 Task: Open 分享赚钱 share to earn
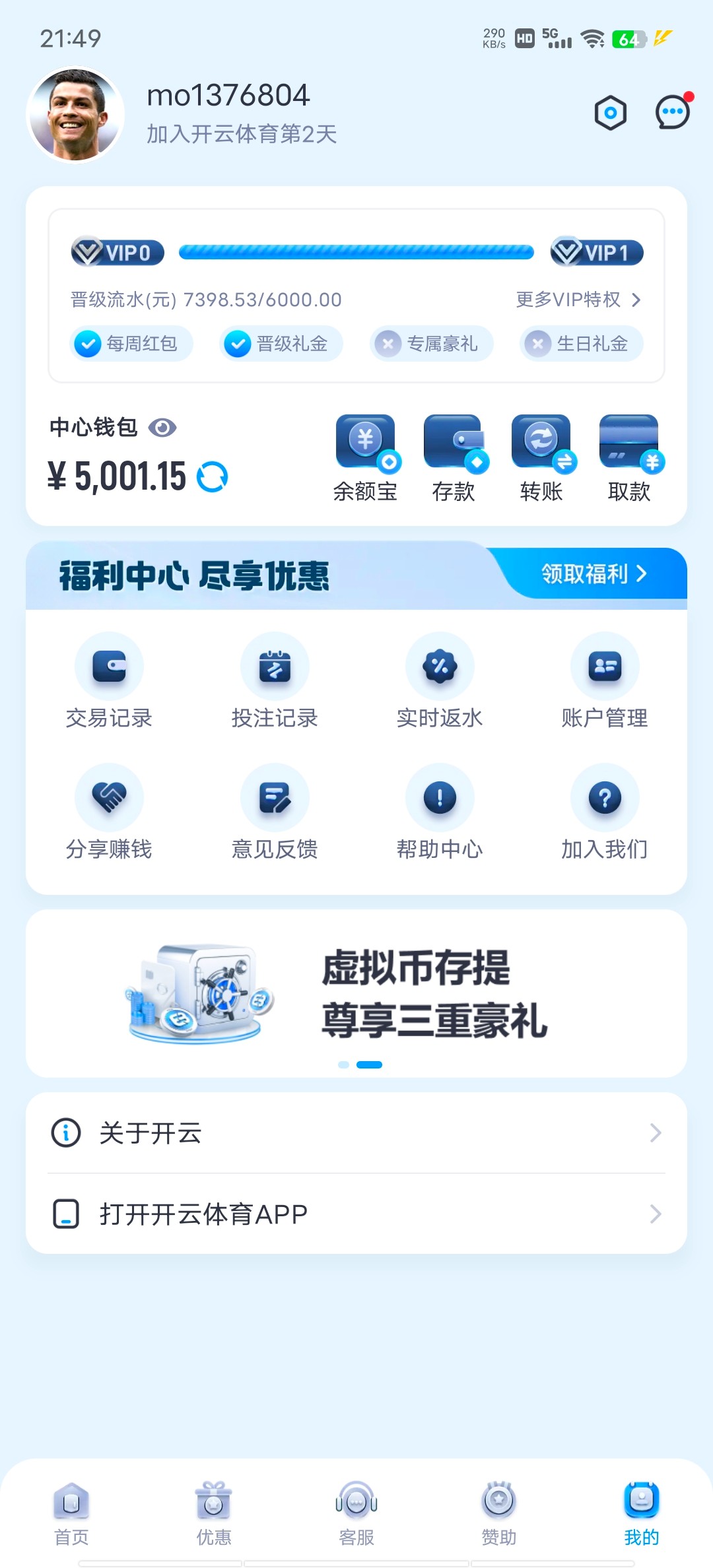110,812
